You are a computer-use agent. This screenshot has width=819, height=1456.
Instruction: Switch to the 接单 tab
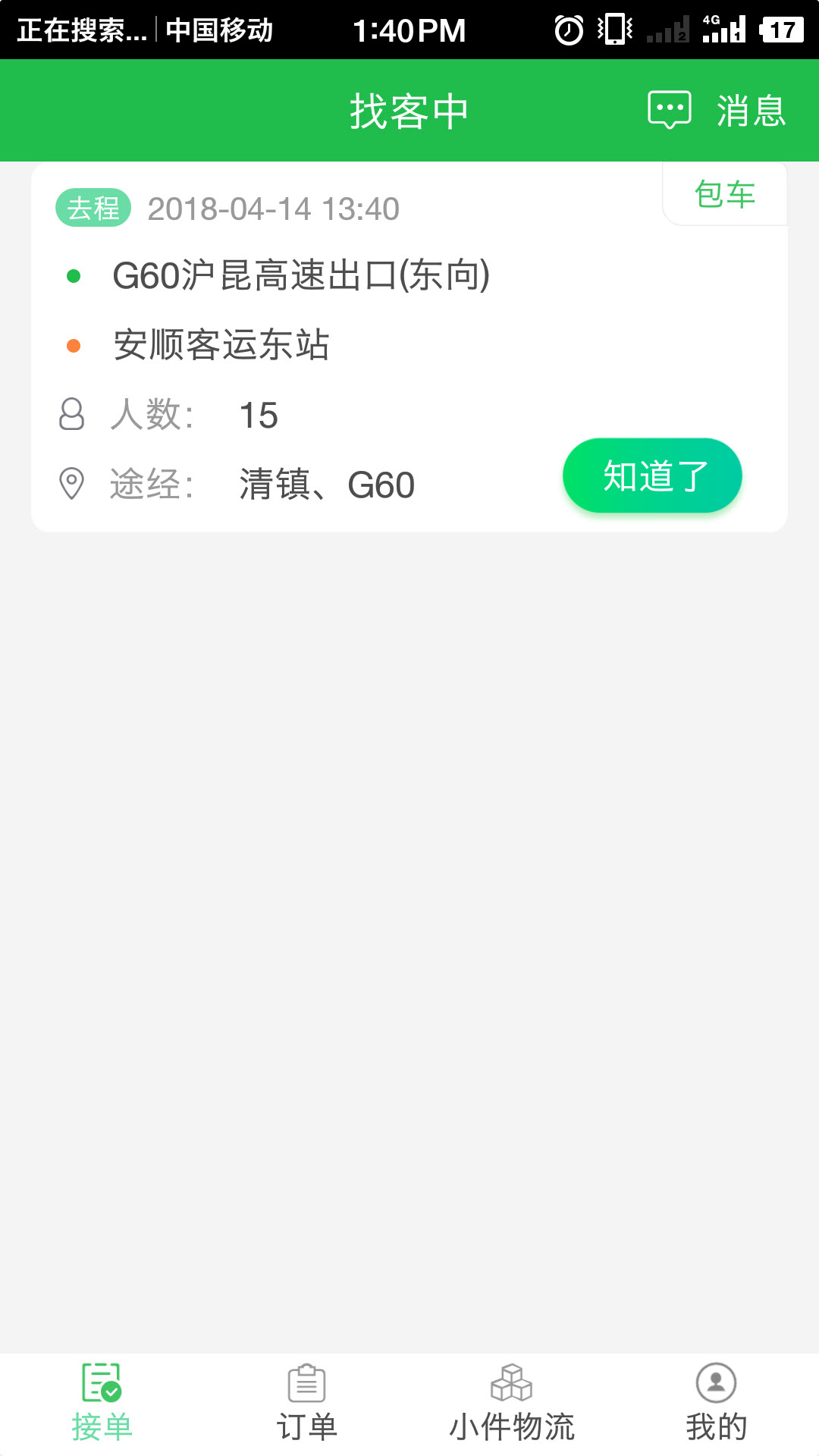click(102, 1403)
